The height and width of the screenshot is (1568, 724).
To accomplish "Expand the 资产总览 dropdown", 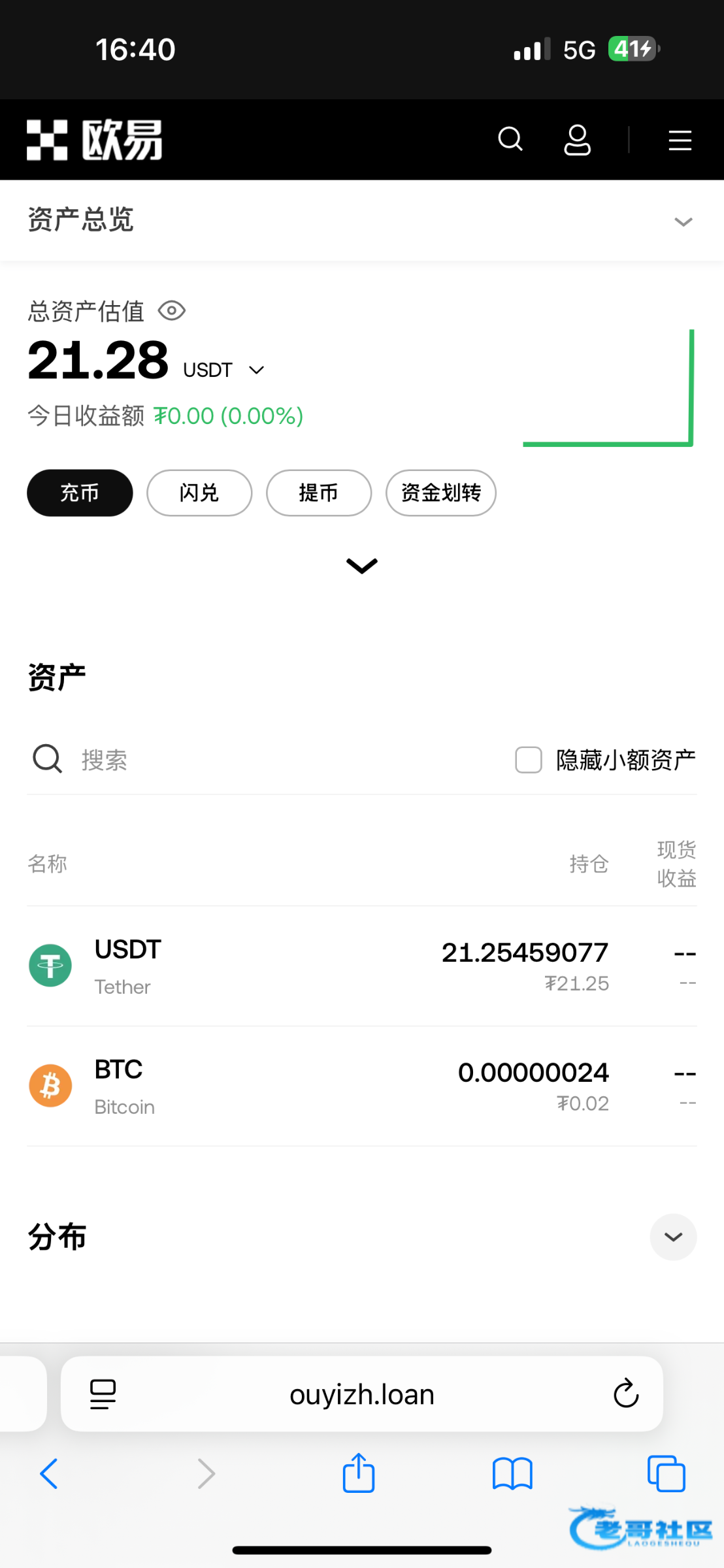I will [683, 221].
